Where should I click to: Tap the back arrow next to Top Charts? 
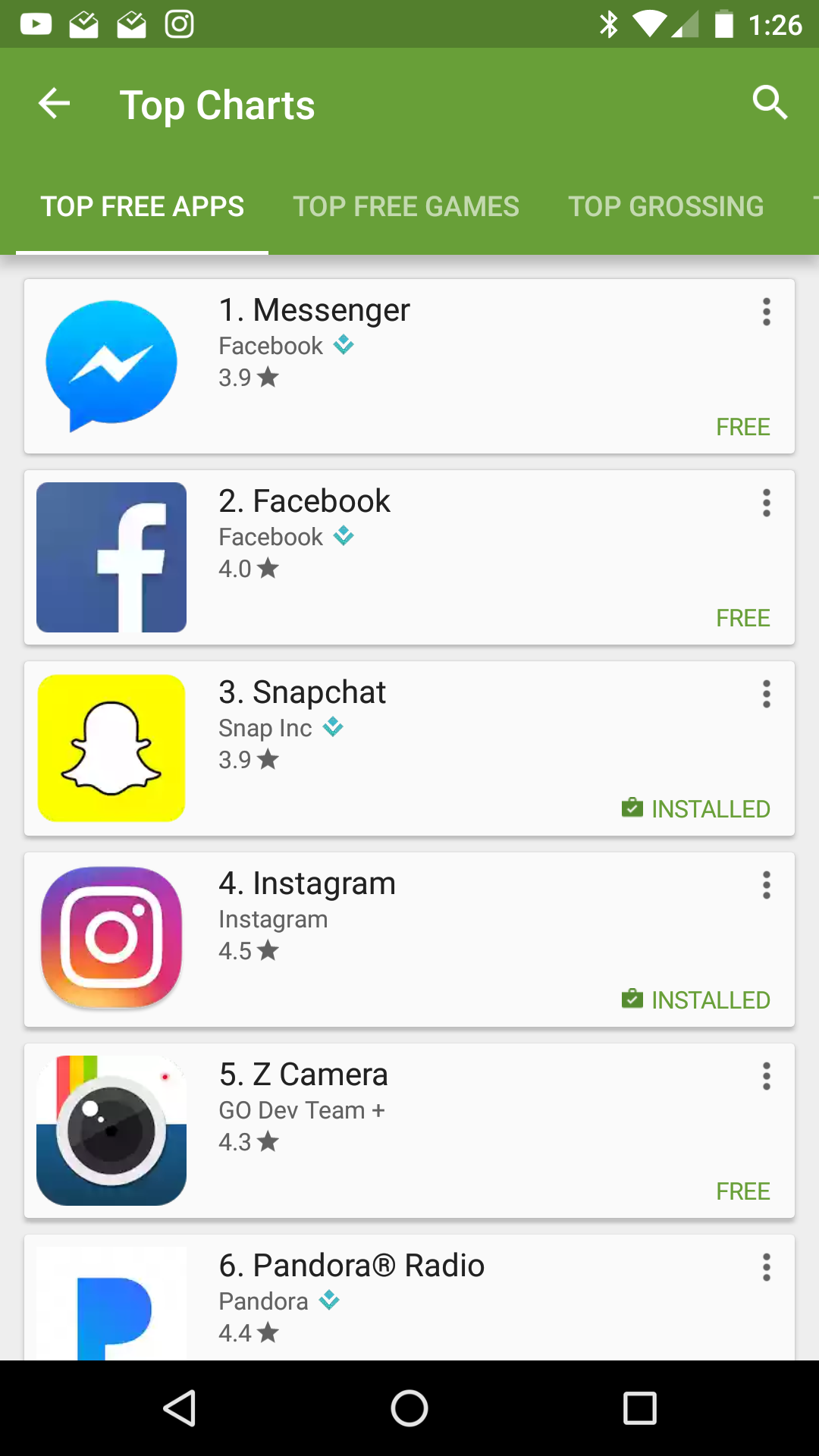[x=53, y=103]
